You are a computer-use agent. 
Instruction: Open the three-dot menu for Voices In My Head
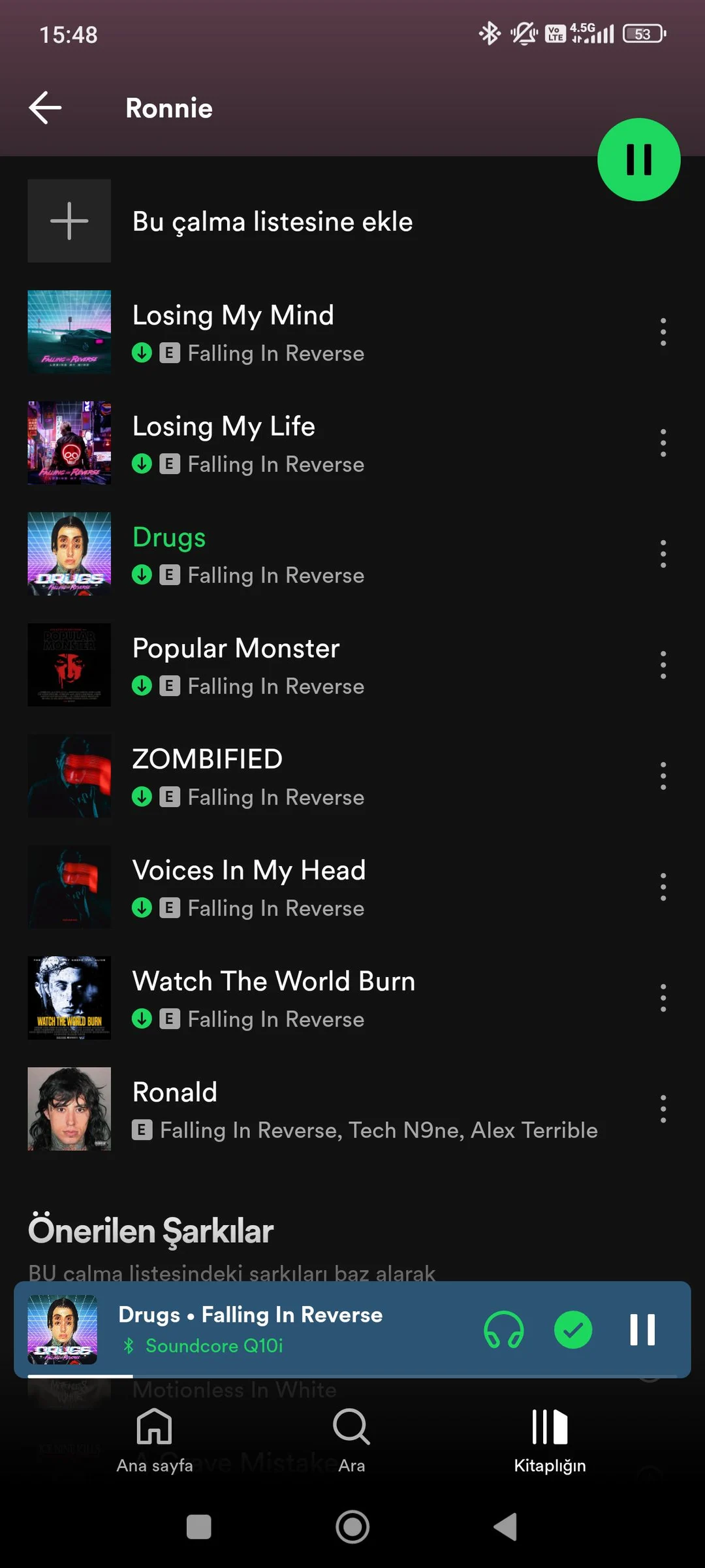coord(663,887)
